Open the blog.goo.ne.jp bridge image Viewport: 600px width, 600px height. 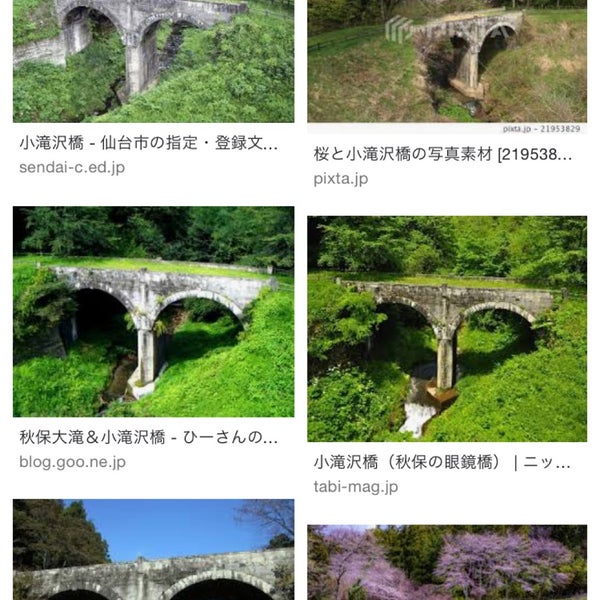pos(153,311)
